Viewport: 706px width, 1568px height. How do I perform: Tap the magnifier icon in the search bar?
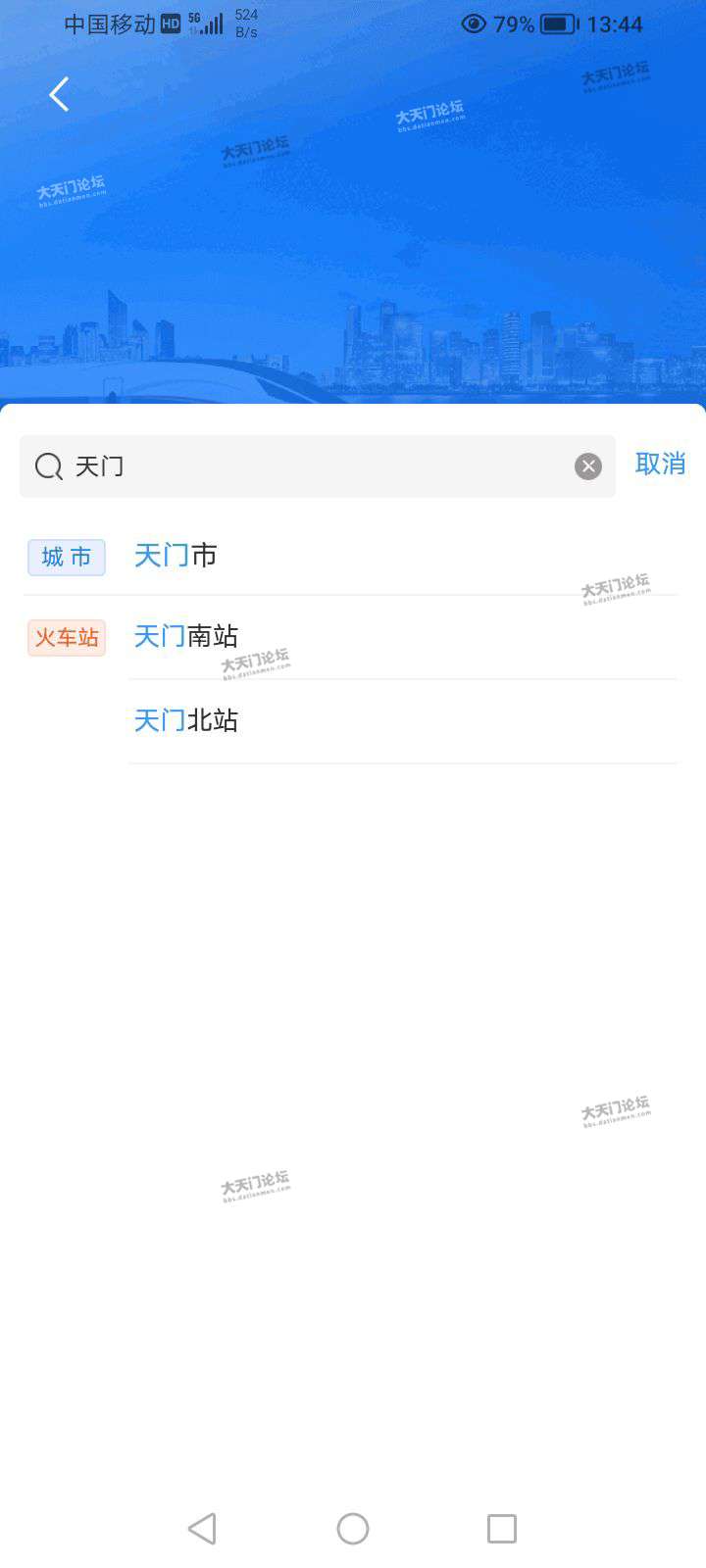47,466
